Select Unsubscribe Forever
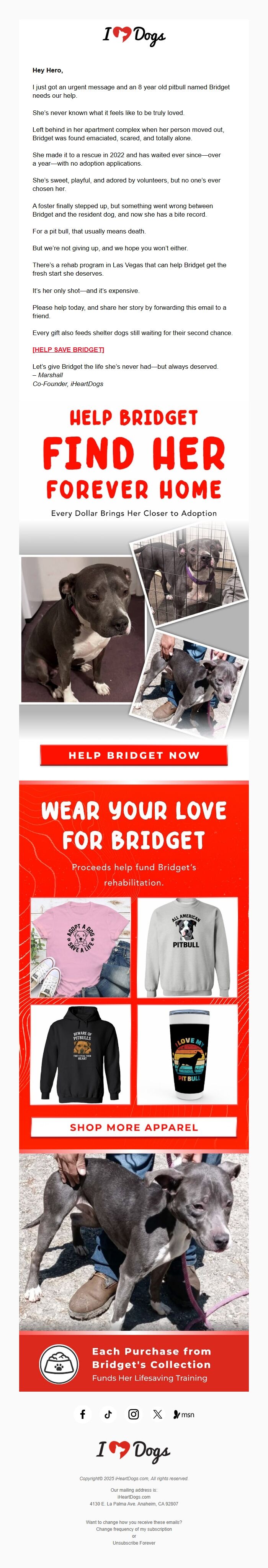Viewport: 268px width, 1568px height. [134, 1542]
